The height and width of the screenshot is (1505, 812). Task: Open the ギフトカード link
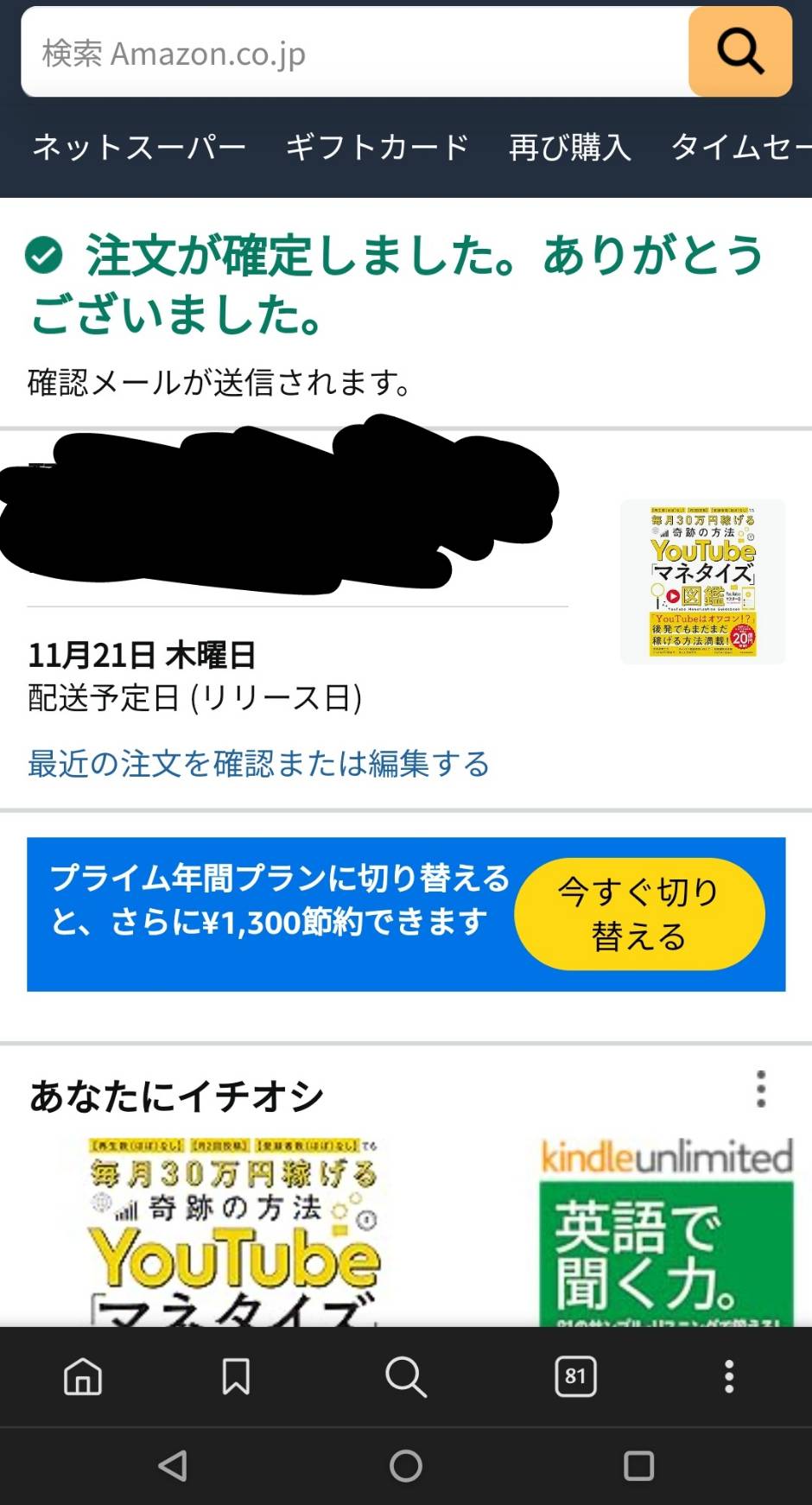click(x=377, y=147)
